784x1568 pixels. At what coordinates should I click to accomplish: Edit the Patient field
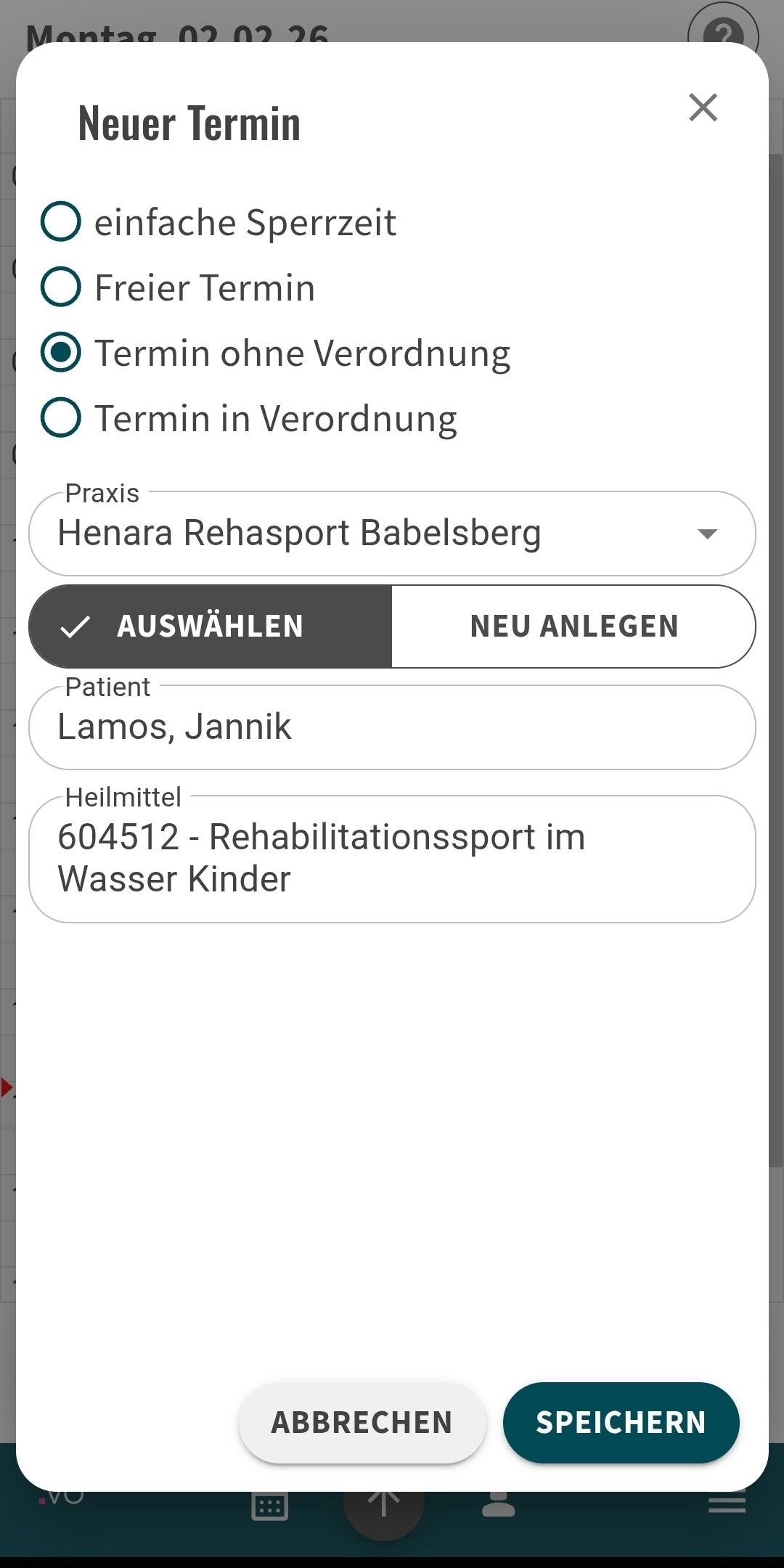click(392, 727)
